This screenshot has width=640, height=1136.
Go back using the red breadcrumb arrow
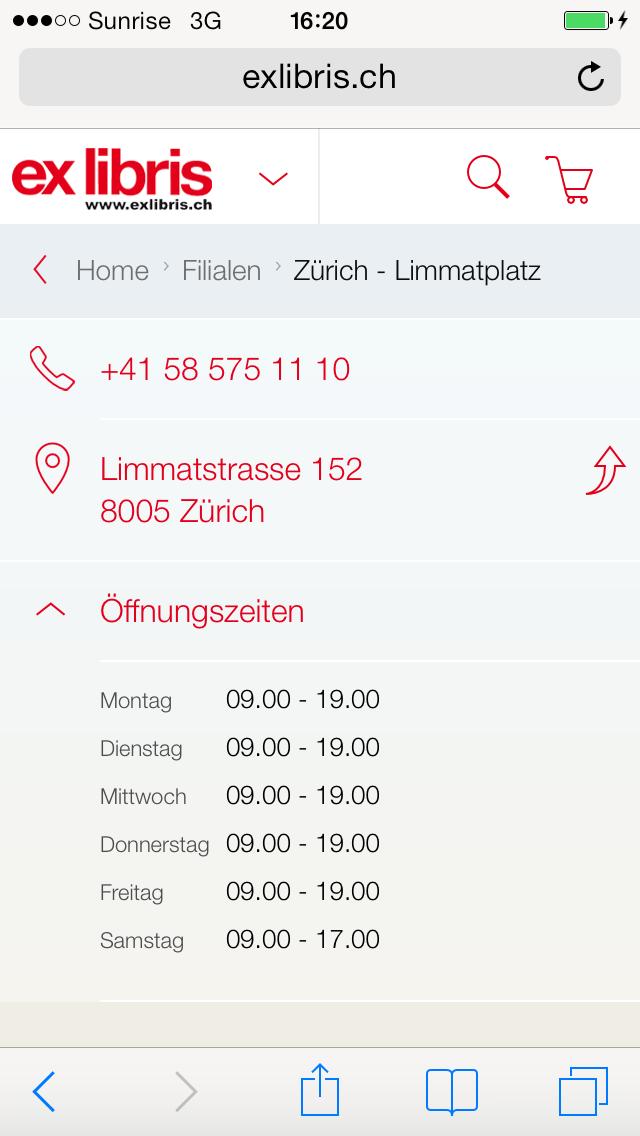40,270
